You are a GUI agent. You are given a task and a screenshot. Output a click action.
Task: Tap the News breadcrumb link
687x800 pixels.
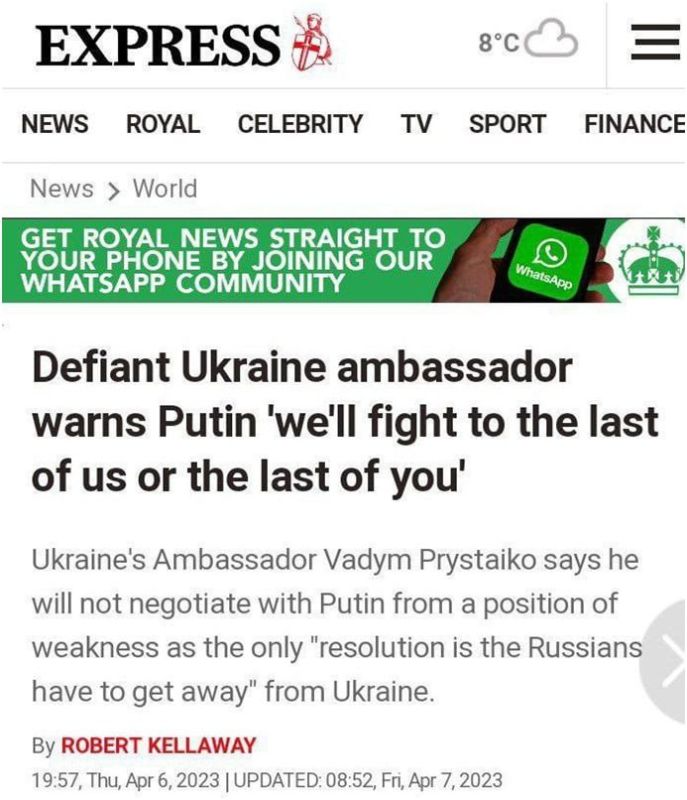pyautogui.click(x=61, y=188)
